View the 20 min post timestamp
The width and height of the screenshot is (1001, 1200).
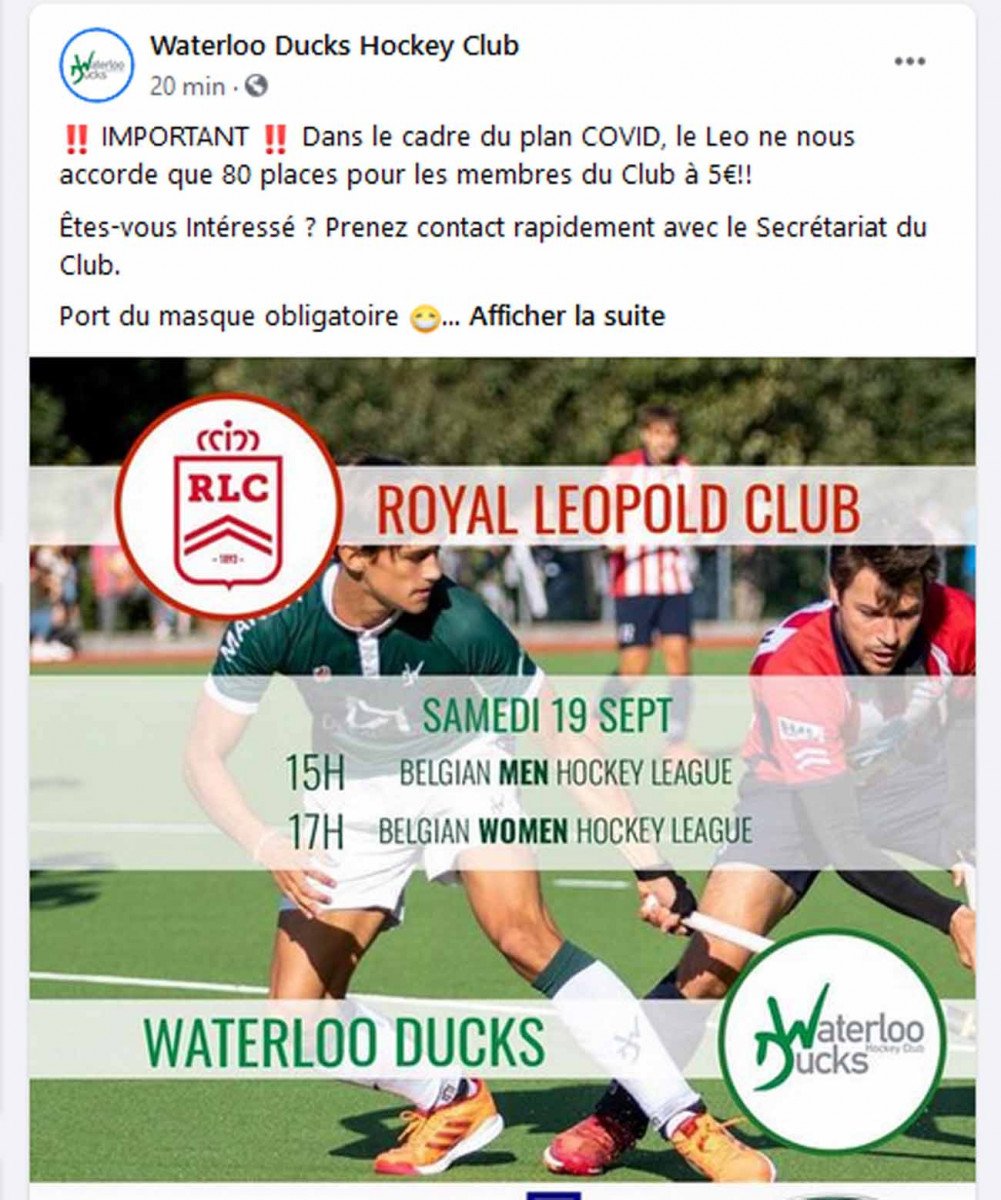[x=187, y=86]
